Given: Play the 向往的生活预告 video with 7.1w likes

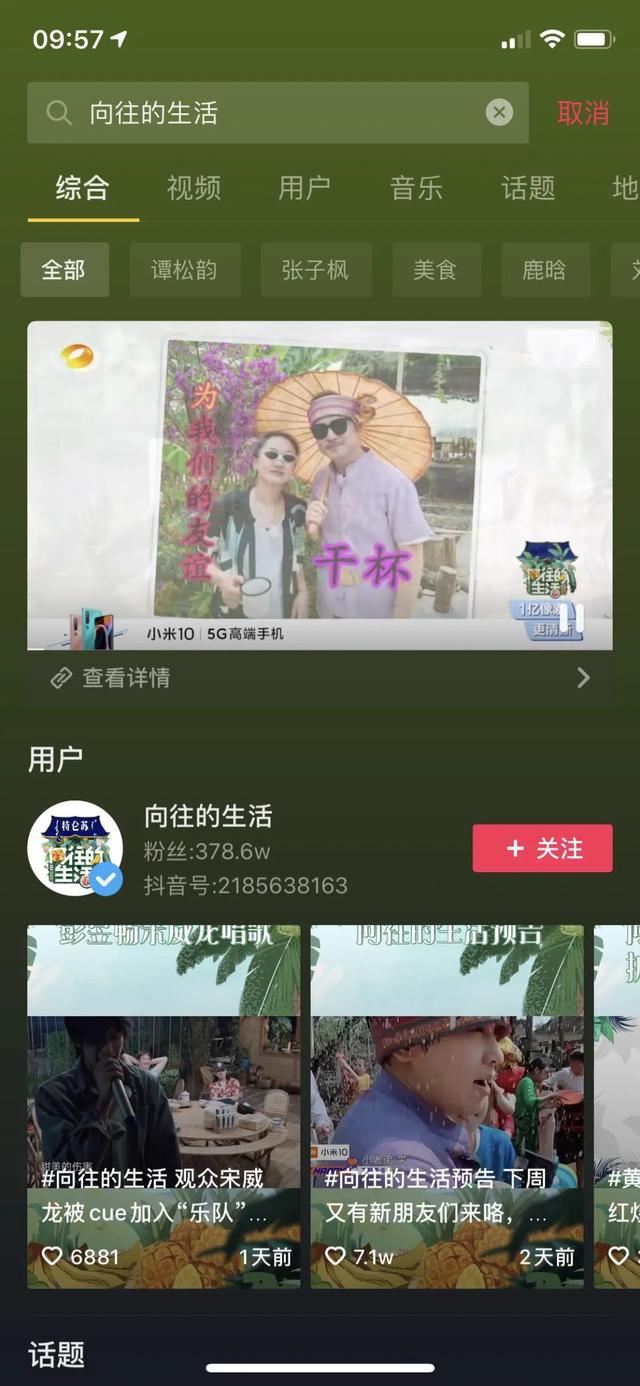Looking at the screenshot, I should pyautogui.click(x=447, y=1105).
